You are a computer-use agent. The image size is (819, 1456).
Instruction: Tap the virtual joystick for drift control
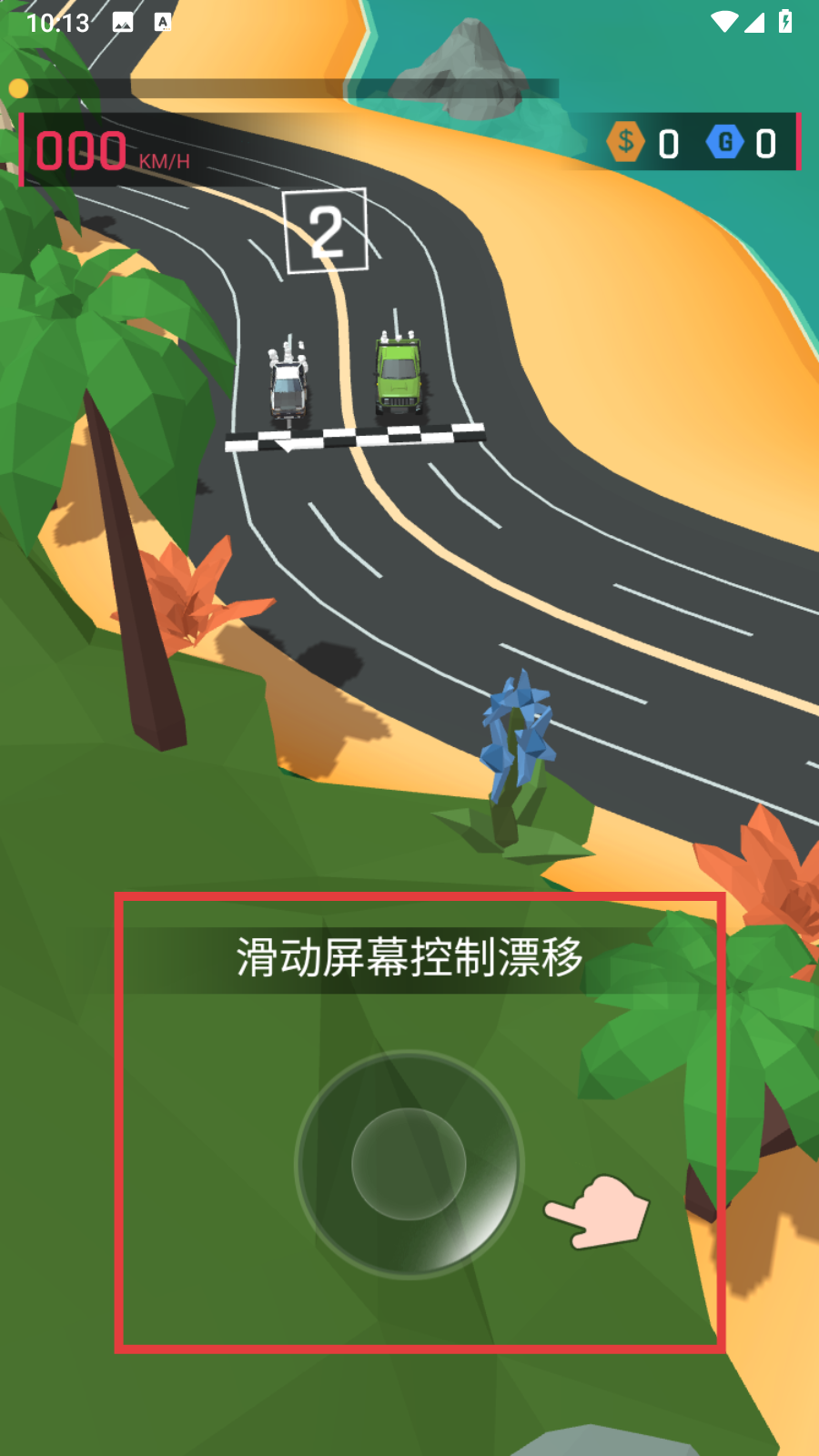409,1164
